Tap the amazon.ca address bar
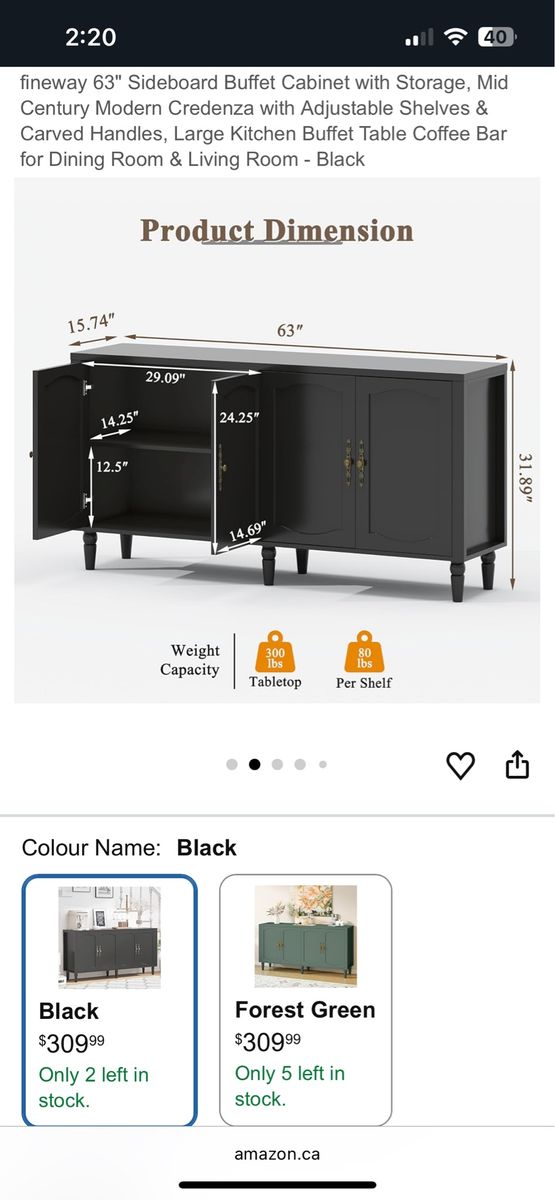Image resolution: width=555 pixels, height=1200 pixels. point(277,1153)
